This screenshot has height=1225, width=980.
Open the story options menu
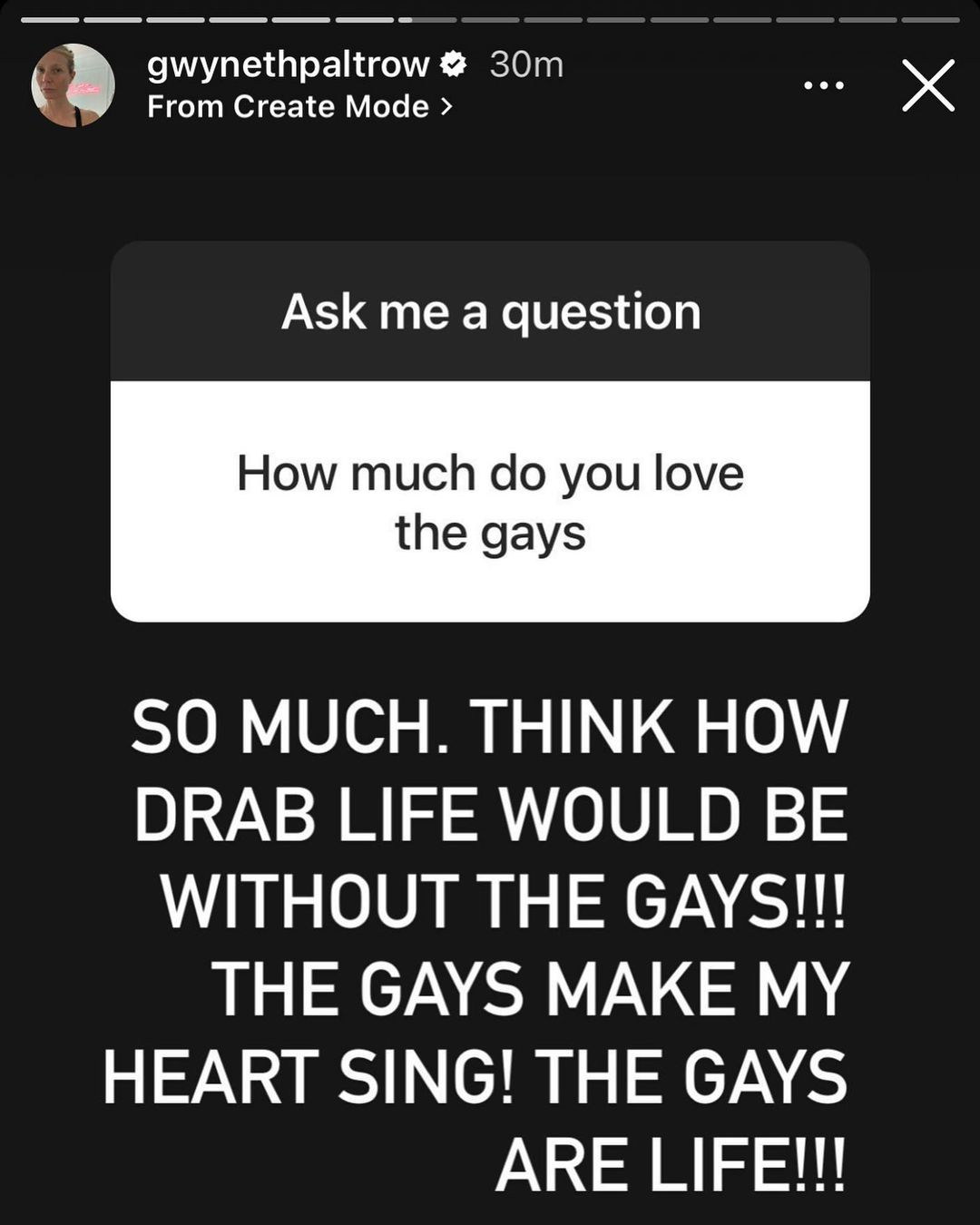[x=824, y=85]
